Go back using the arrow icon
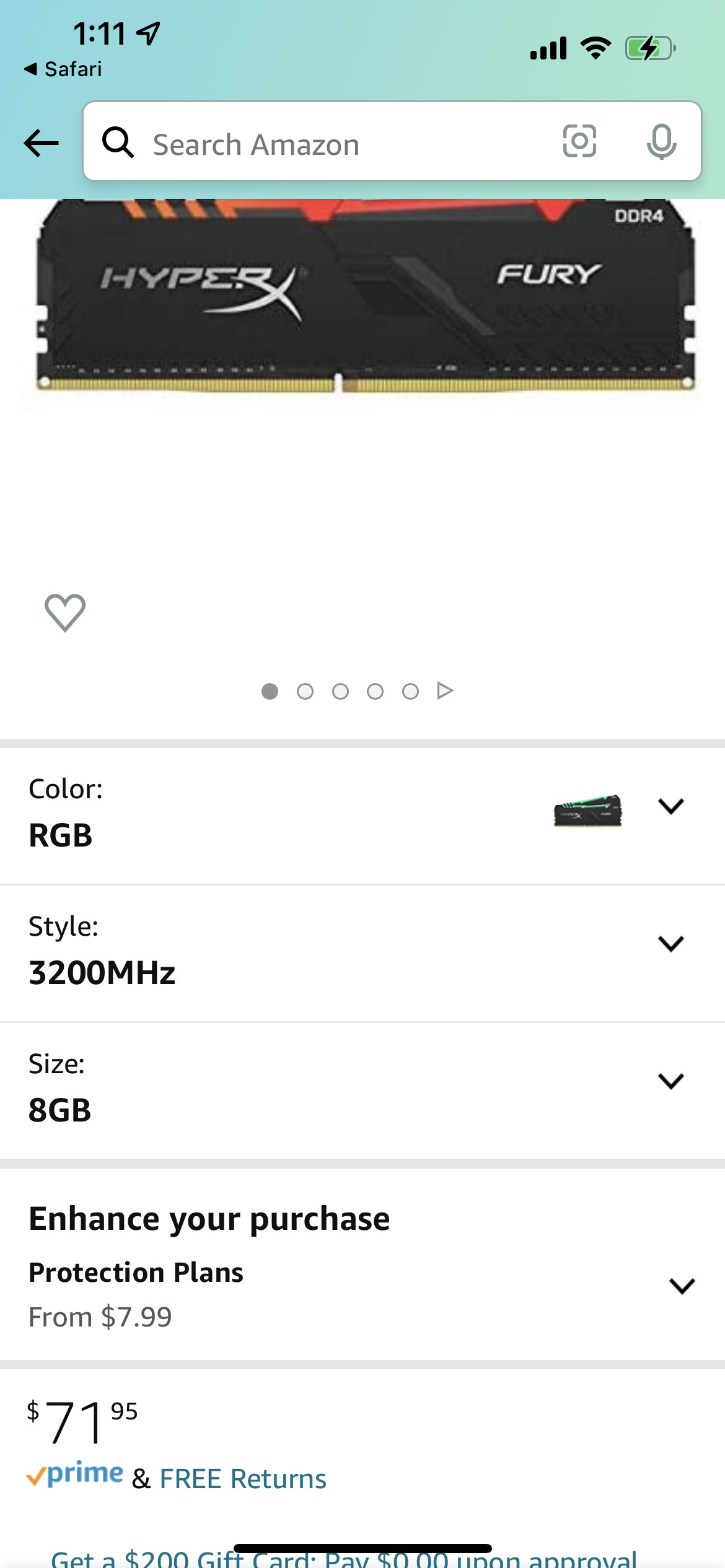725x1568 pixels. coord(41,143)
